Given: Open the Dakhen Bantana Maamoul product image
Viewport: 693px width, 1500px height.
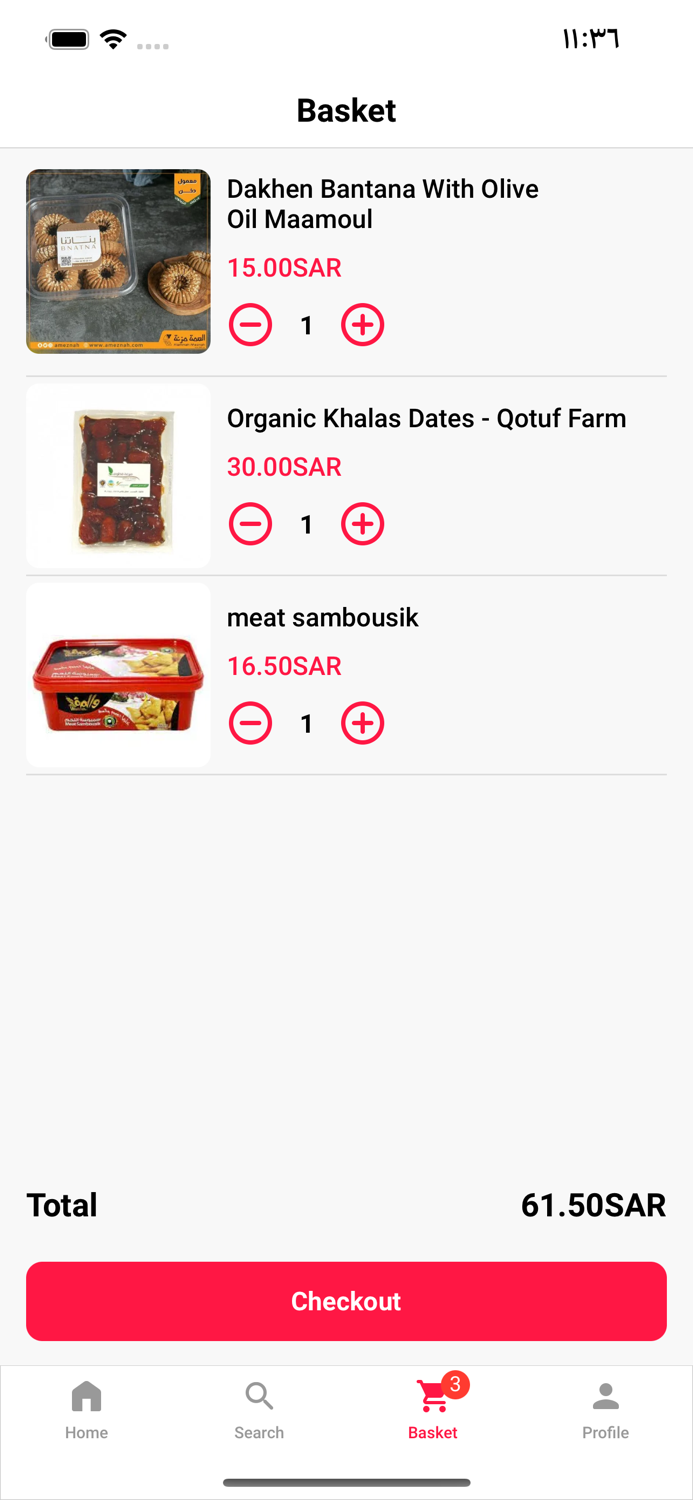Looking at the screenshot, I should pyautogui.click(x=118, y=261).
